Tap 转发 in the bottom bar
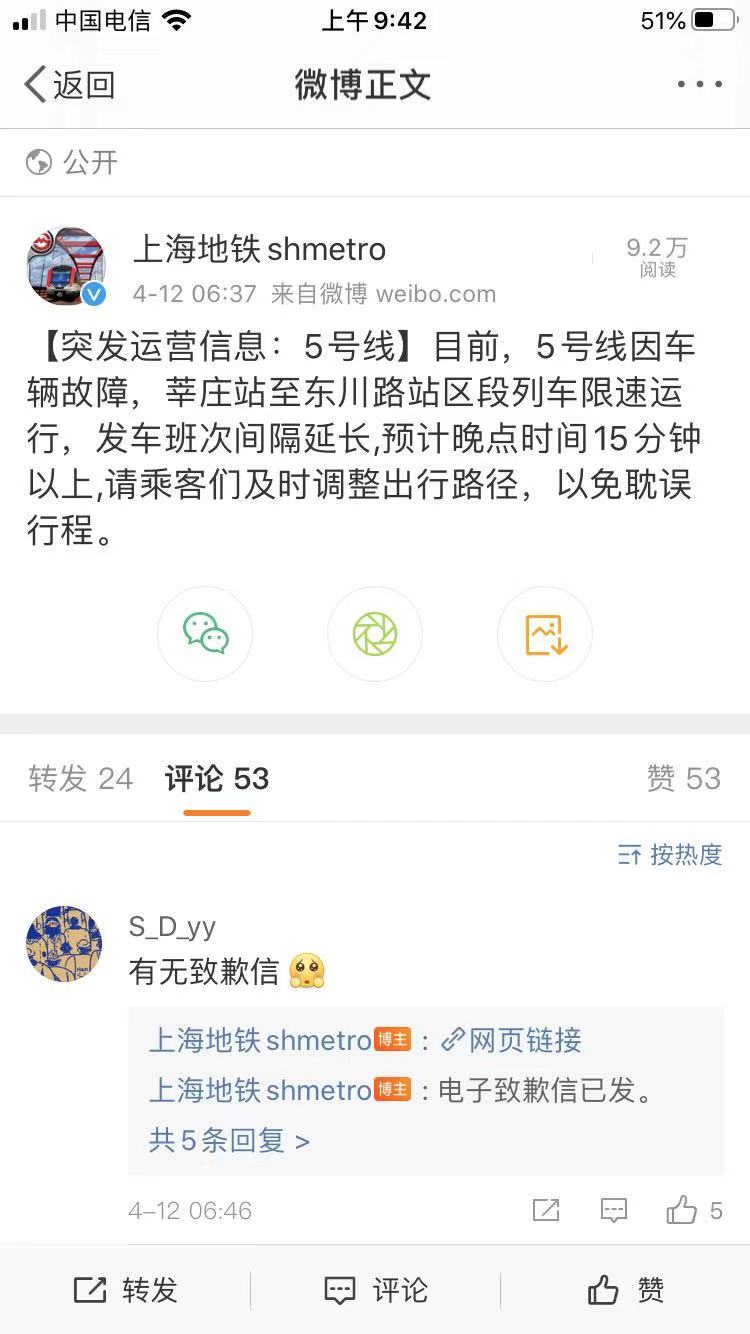Viewport: 750px width, 1334px height. [125, 1290]
